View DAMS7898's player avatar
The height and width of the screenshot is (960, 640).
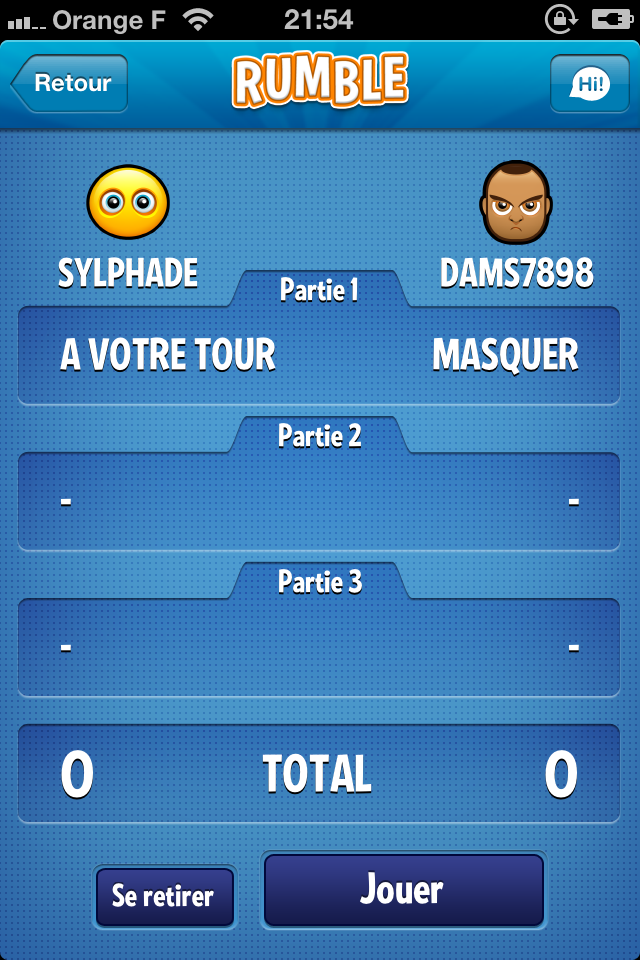click(516, 203)
